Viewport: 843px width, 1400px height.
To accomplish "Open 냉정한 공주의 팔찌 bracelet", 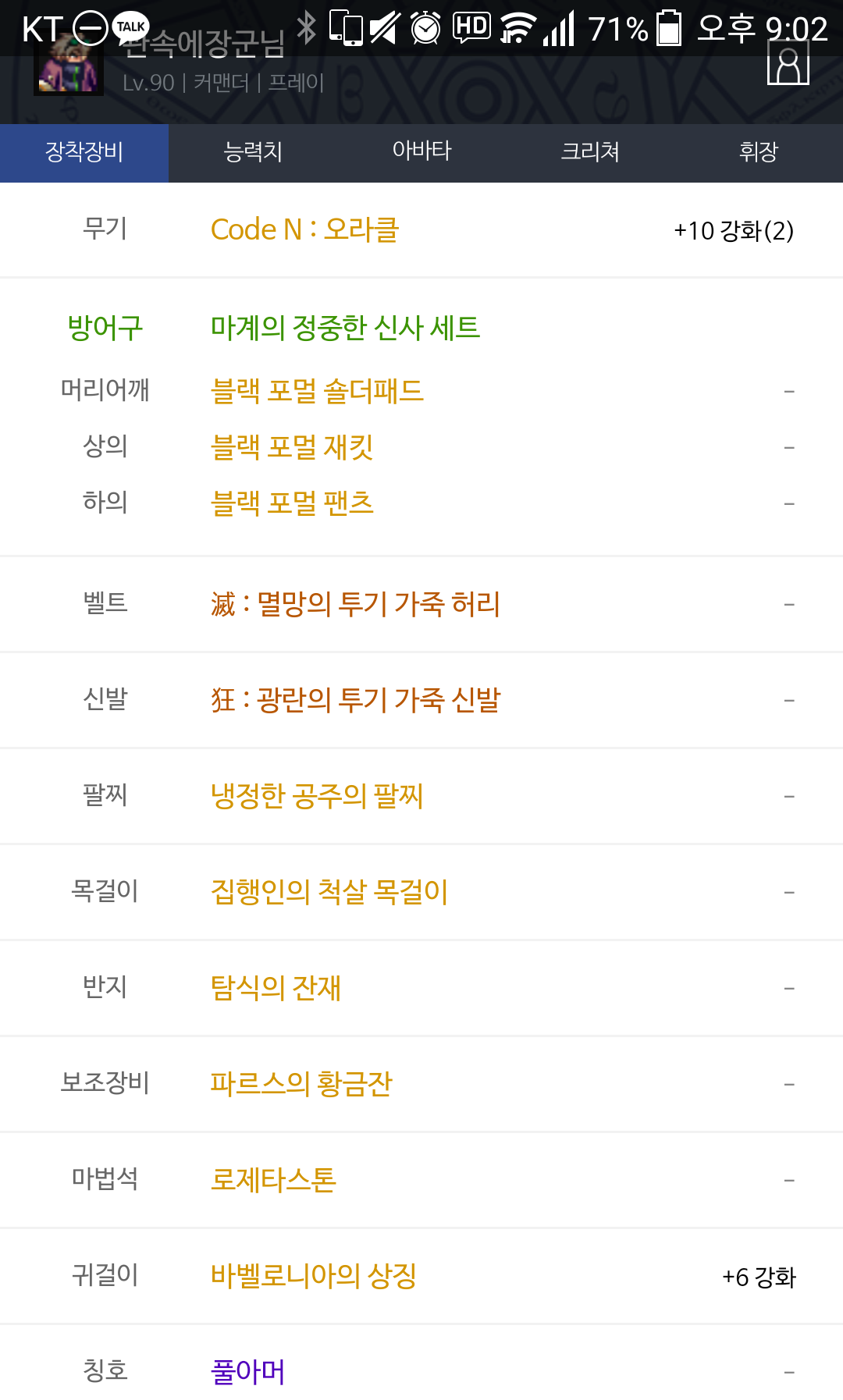I will click(x=317, y=795).
